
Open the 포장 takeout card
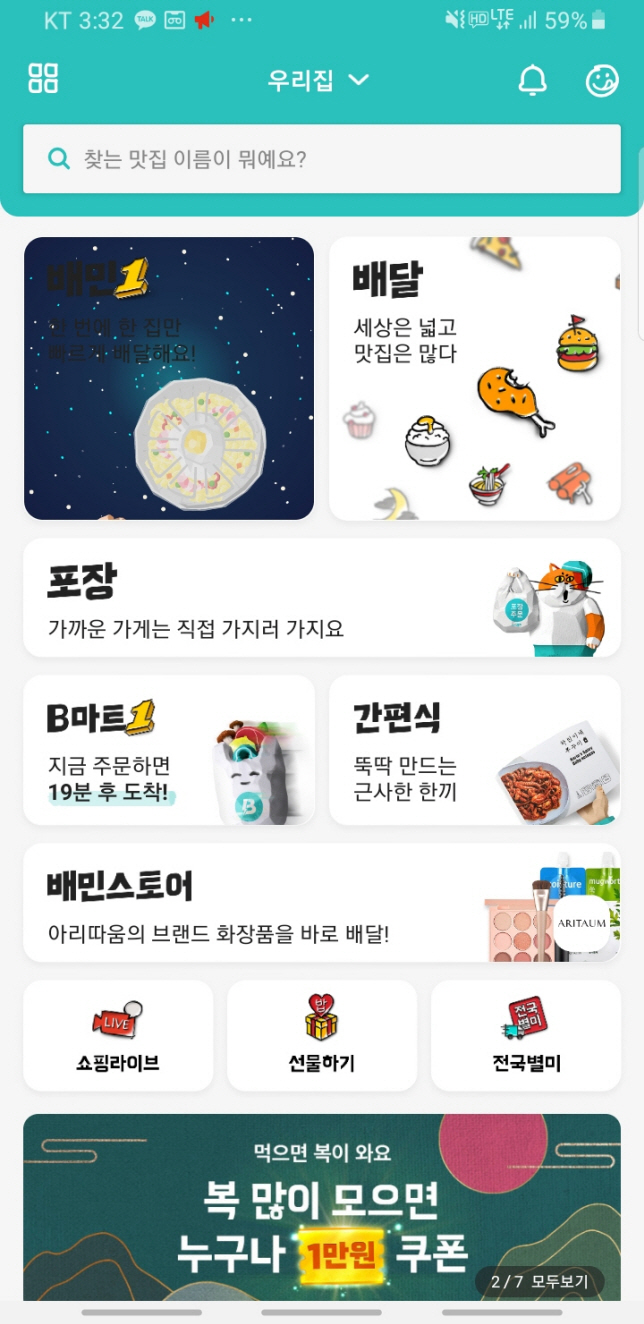322,598
